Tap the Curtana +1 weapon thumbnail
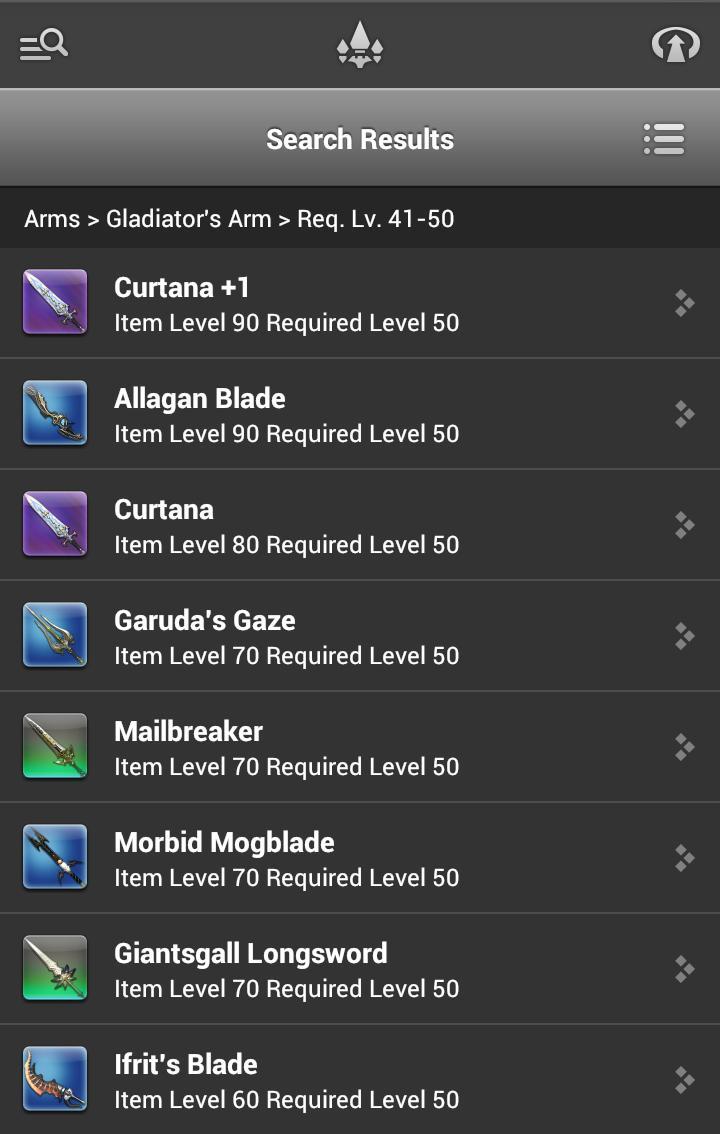 point(55,301)
